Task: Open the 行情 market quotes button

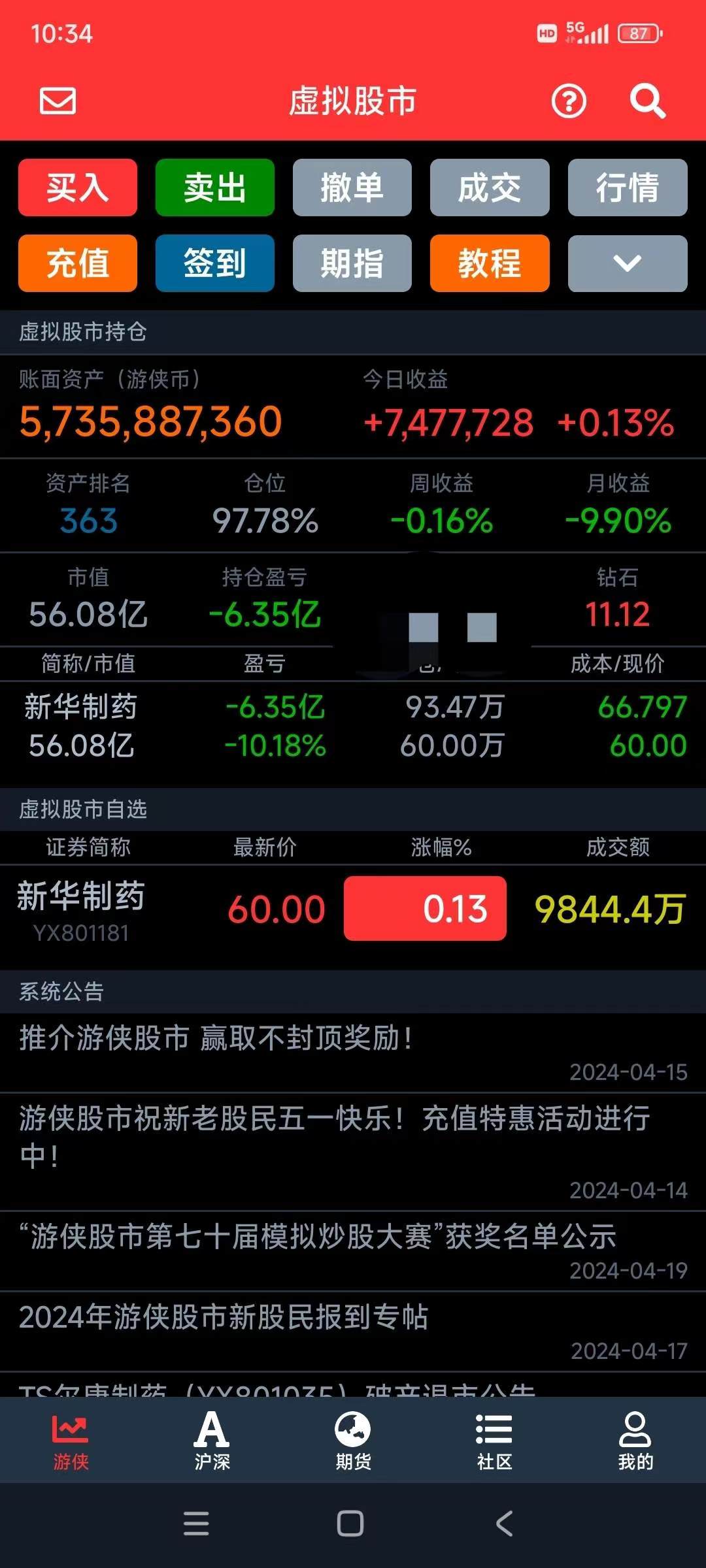Action: click(628, 188)
